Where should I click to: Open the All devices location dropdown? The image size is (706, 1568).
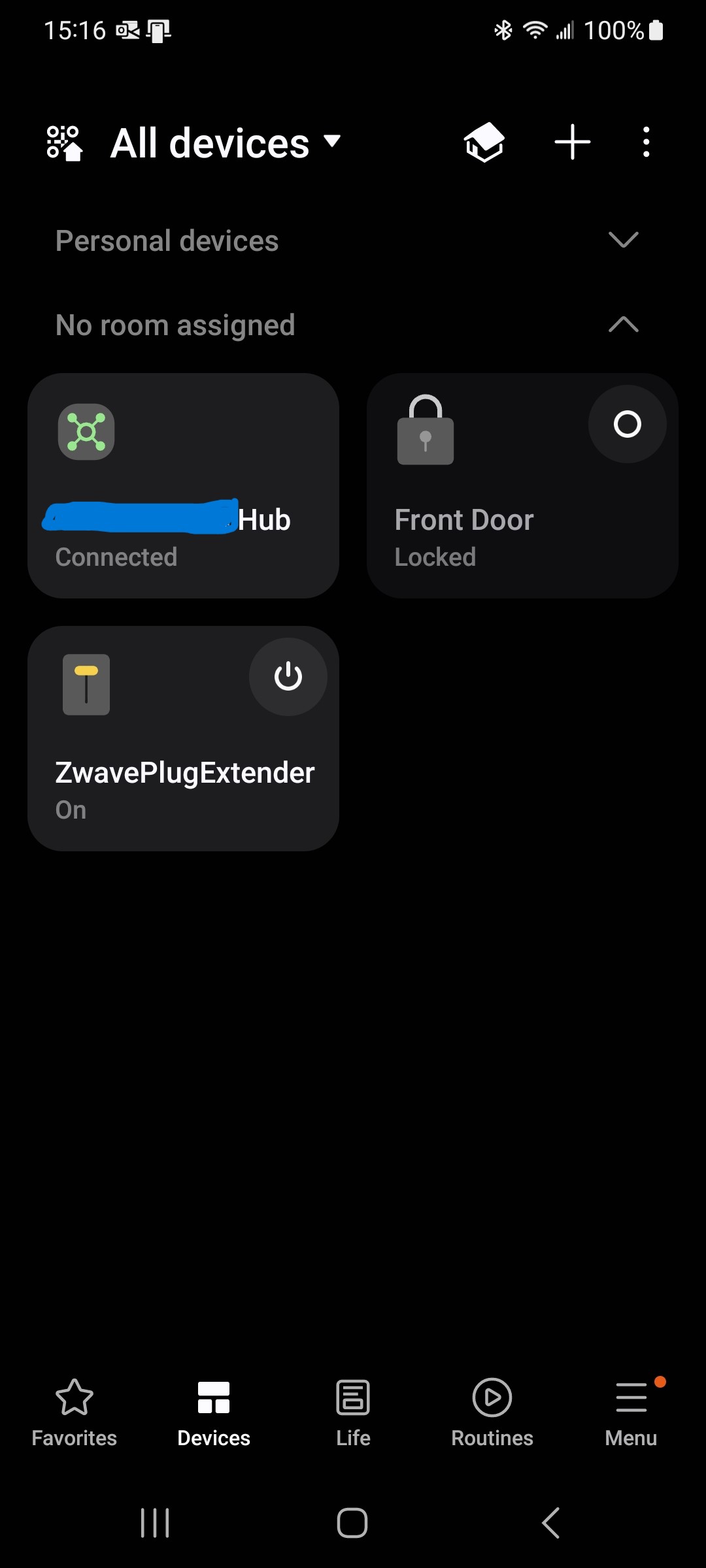pos(226,143)
